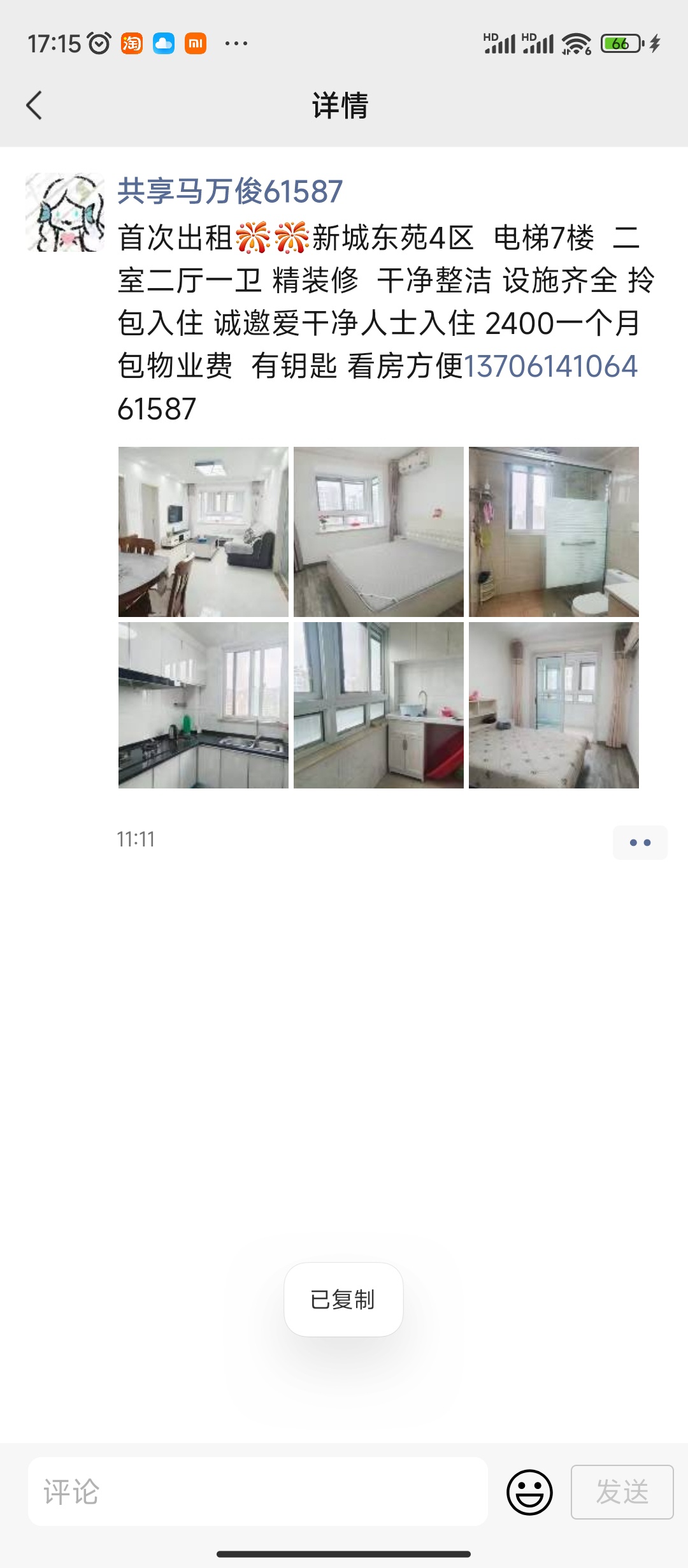Open 共享马万俊61587's profile avatar
The image size is (688, 1568).
65,212
